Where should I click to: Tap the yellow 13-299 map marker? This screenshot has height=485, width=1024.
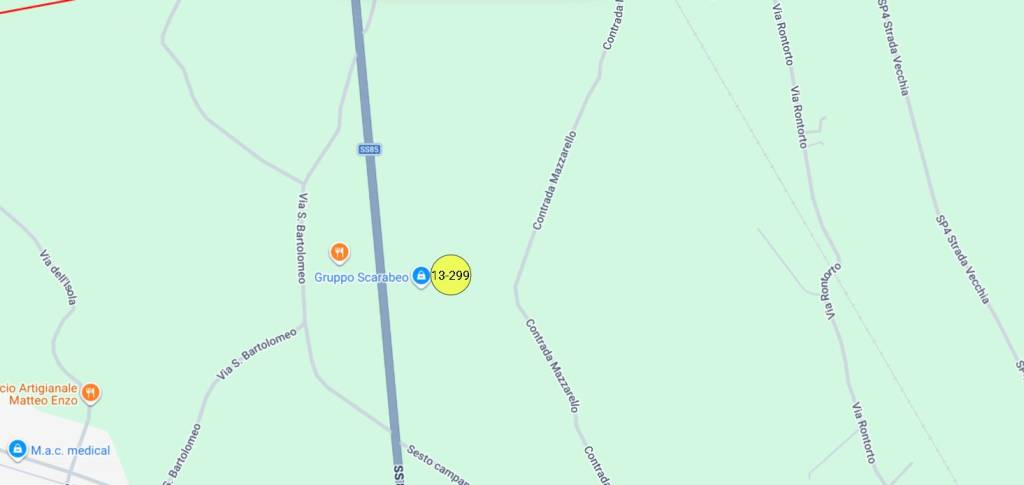pyautogui.click(x=451, y=275)
